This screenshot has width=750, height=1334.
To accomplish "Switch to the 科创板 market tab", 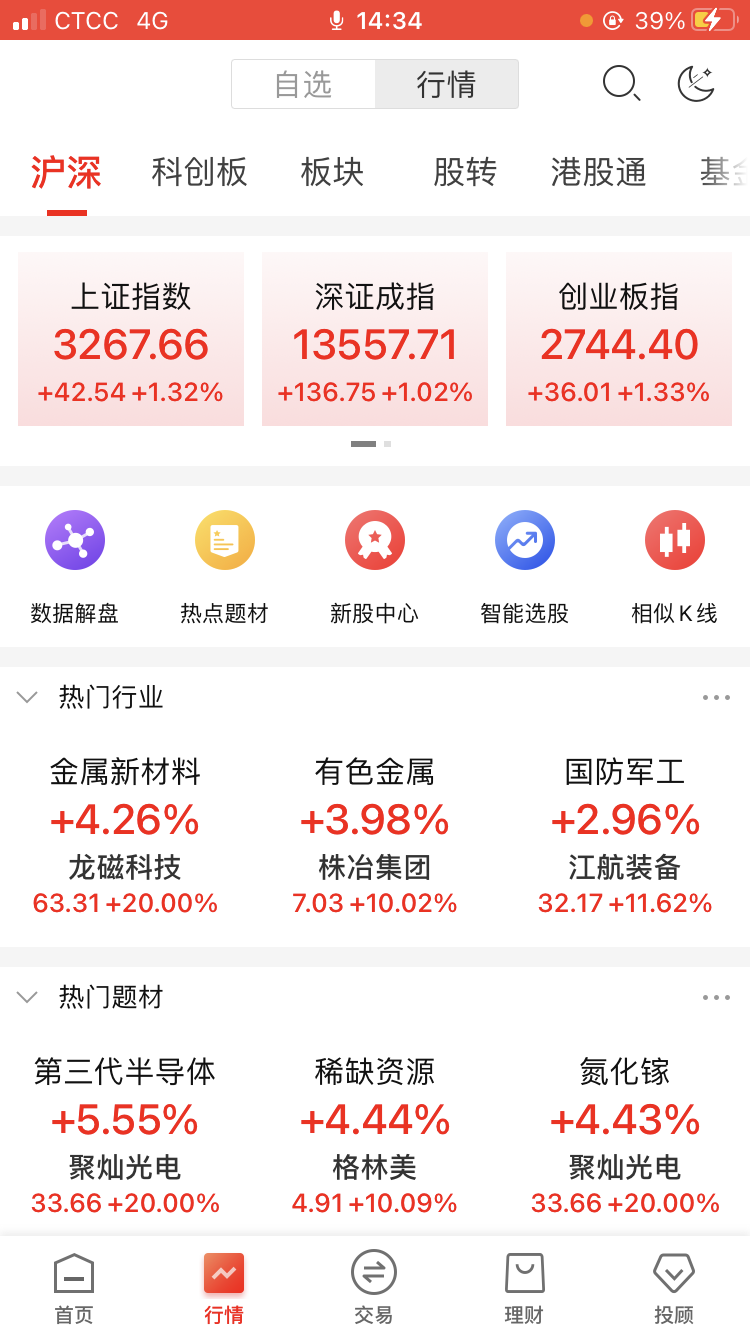I will (198, 172).
